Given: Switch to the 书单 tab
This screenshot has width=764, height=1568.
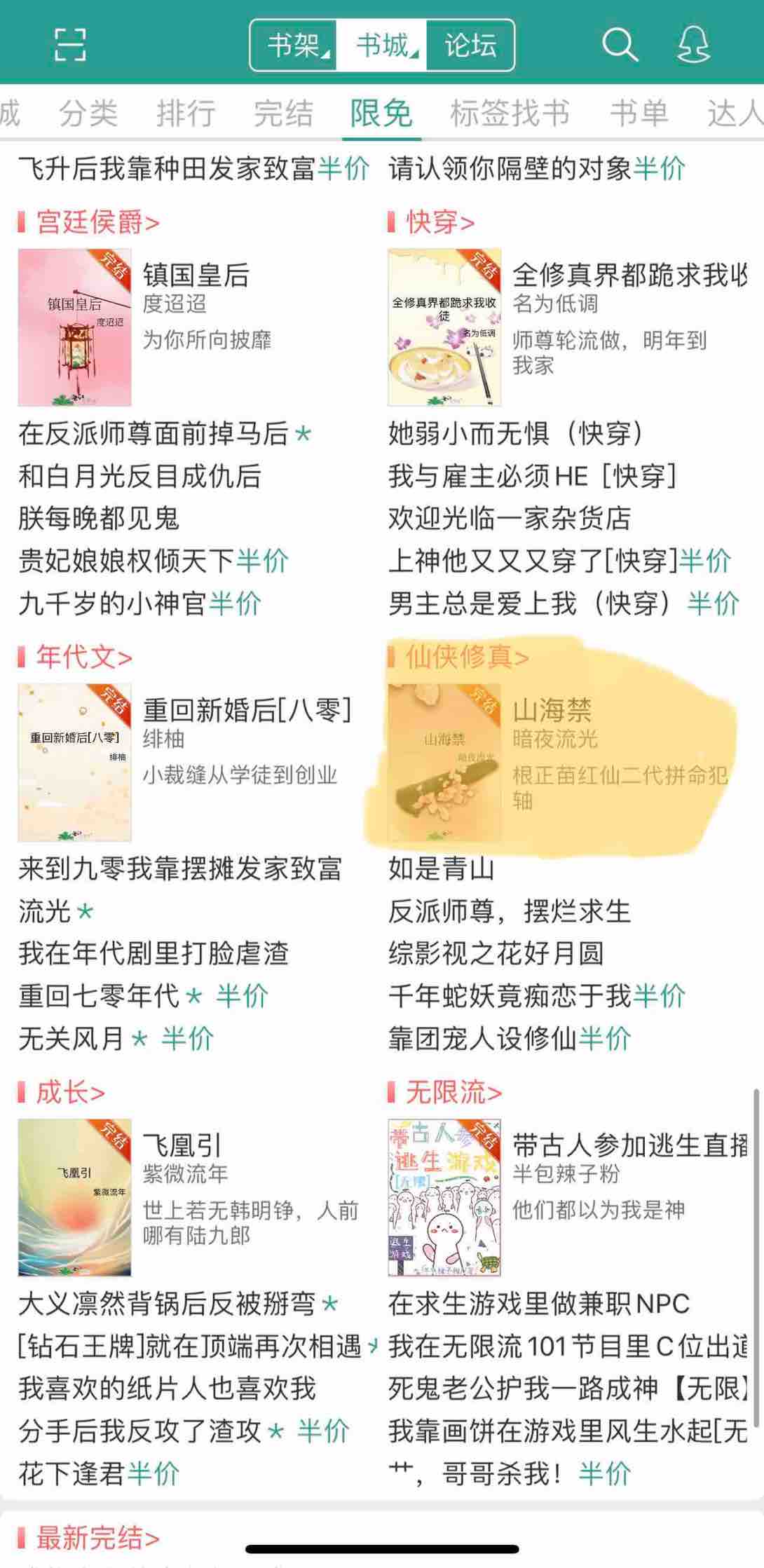Looking at the screenshot, I should [x=639, y=113].
